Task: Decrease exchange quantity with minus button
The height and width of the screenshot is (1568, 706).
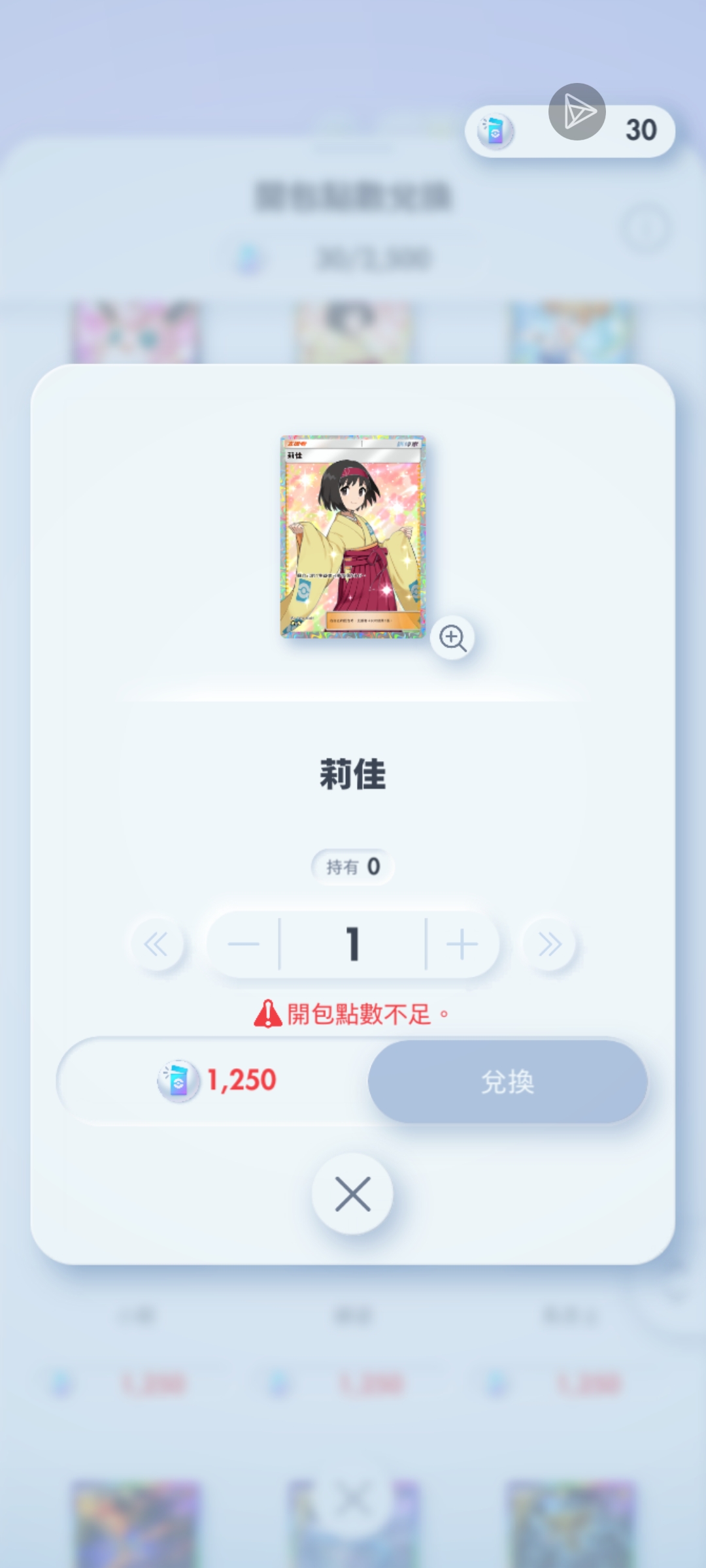Action: click(243, 945)
